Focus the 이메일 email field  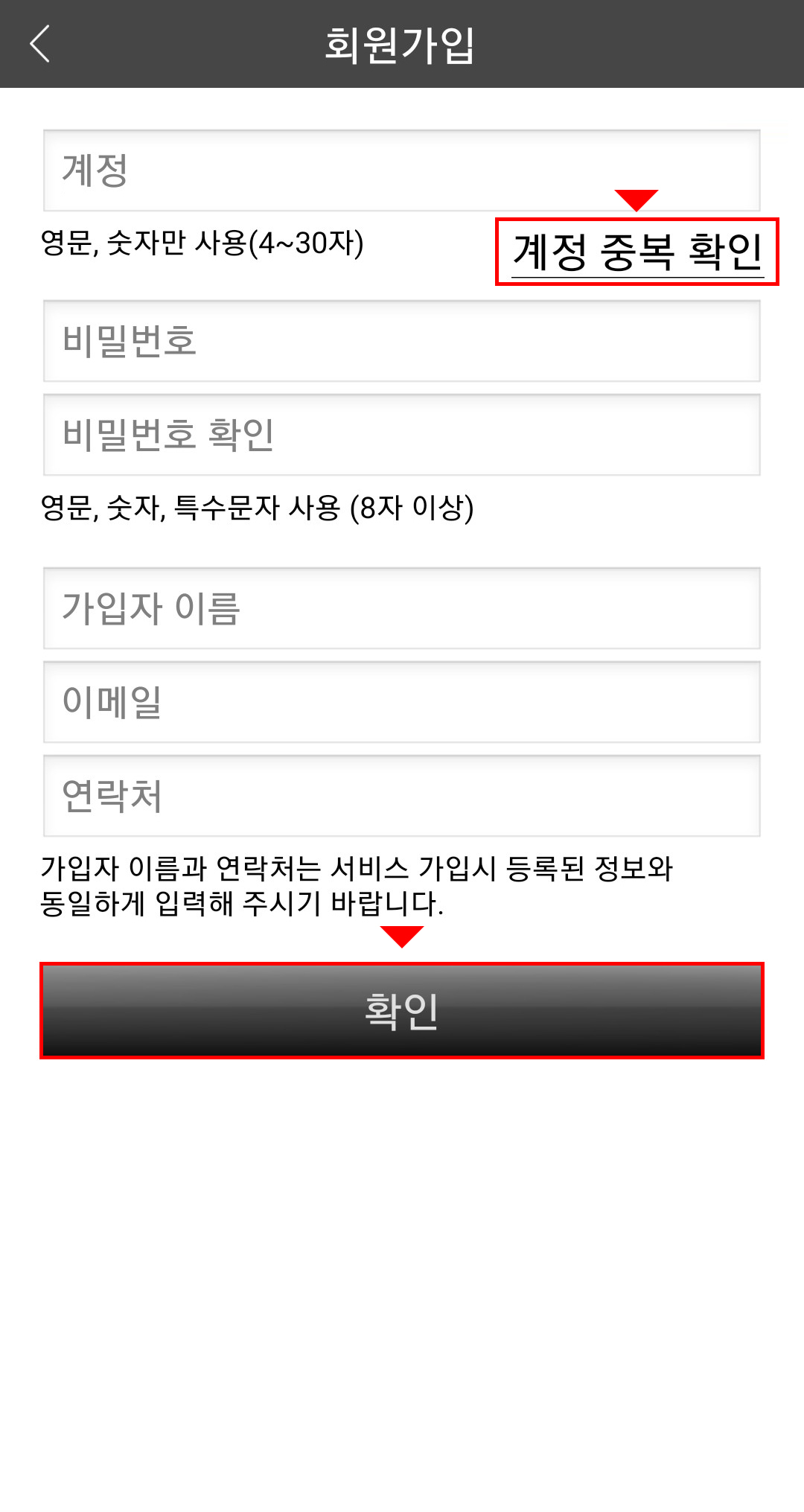[402, 702]
